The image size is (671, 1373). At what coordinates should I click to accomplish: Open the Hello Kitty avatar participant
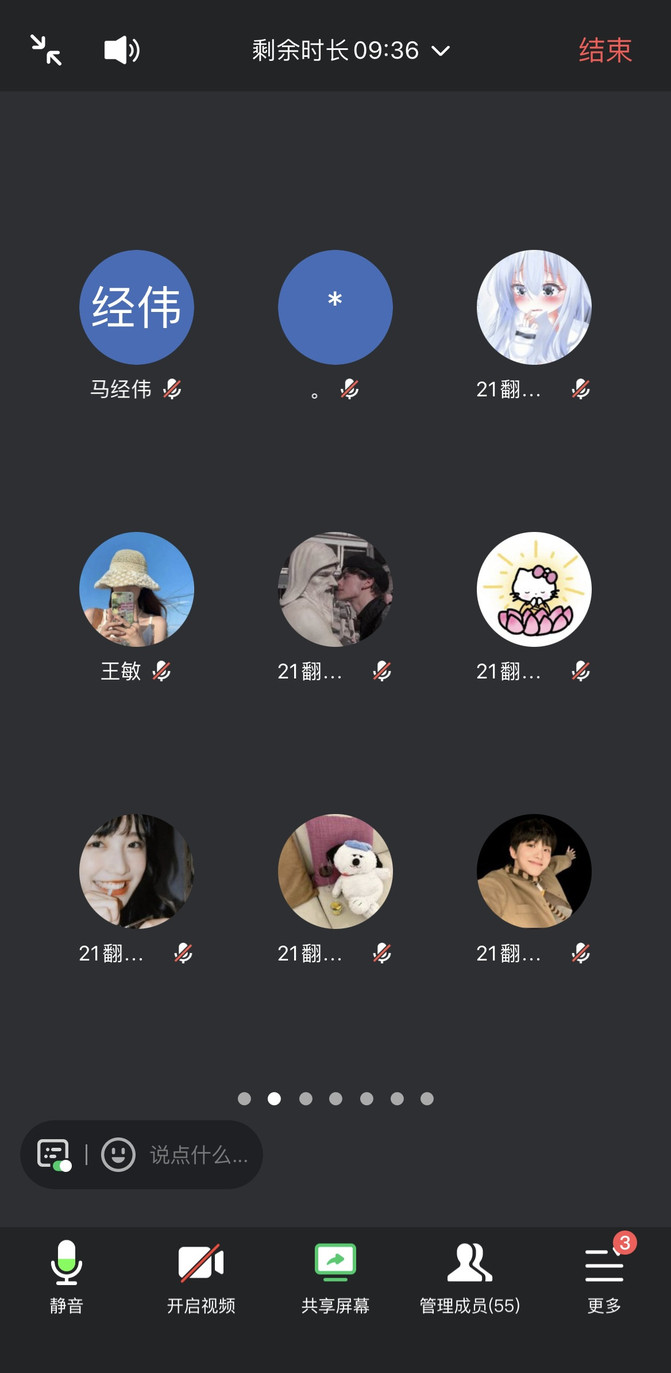[x=534, y=589]
